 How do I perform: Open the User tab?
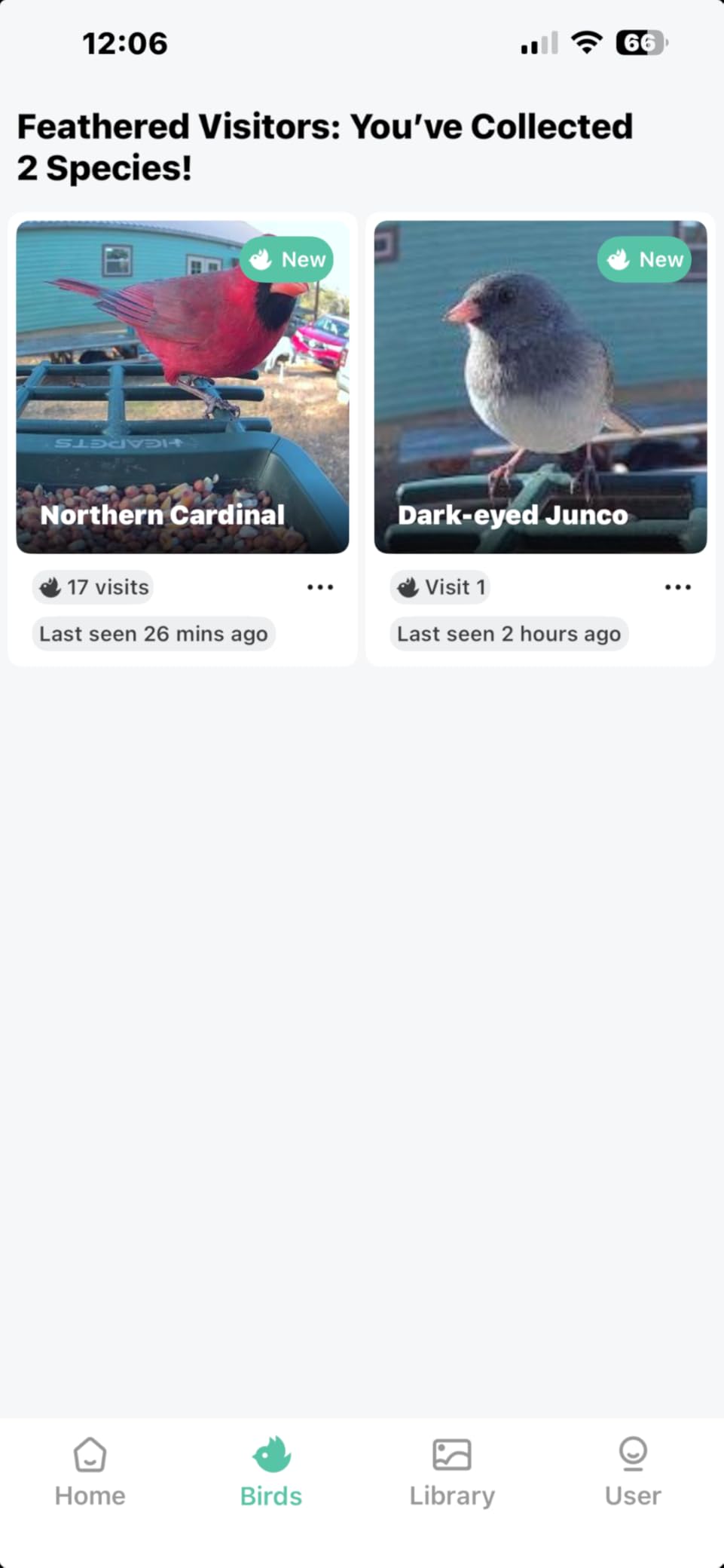pyautogui.click(x=633, y=1472)
